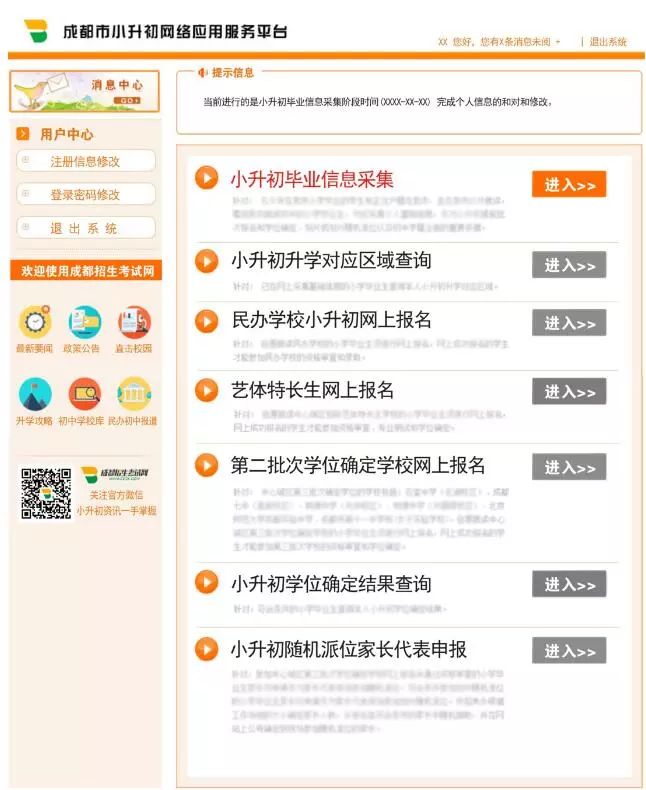Tap 进入 beside 艺体特长生网上报名
Screen dimensions: 646x790
click(x=568, y=392)
